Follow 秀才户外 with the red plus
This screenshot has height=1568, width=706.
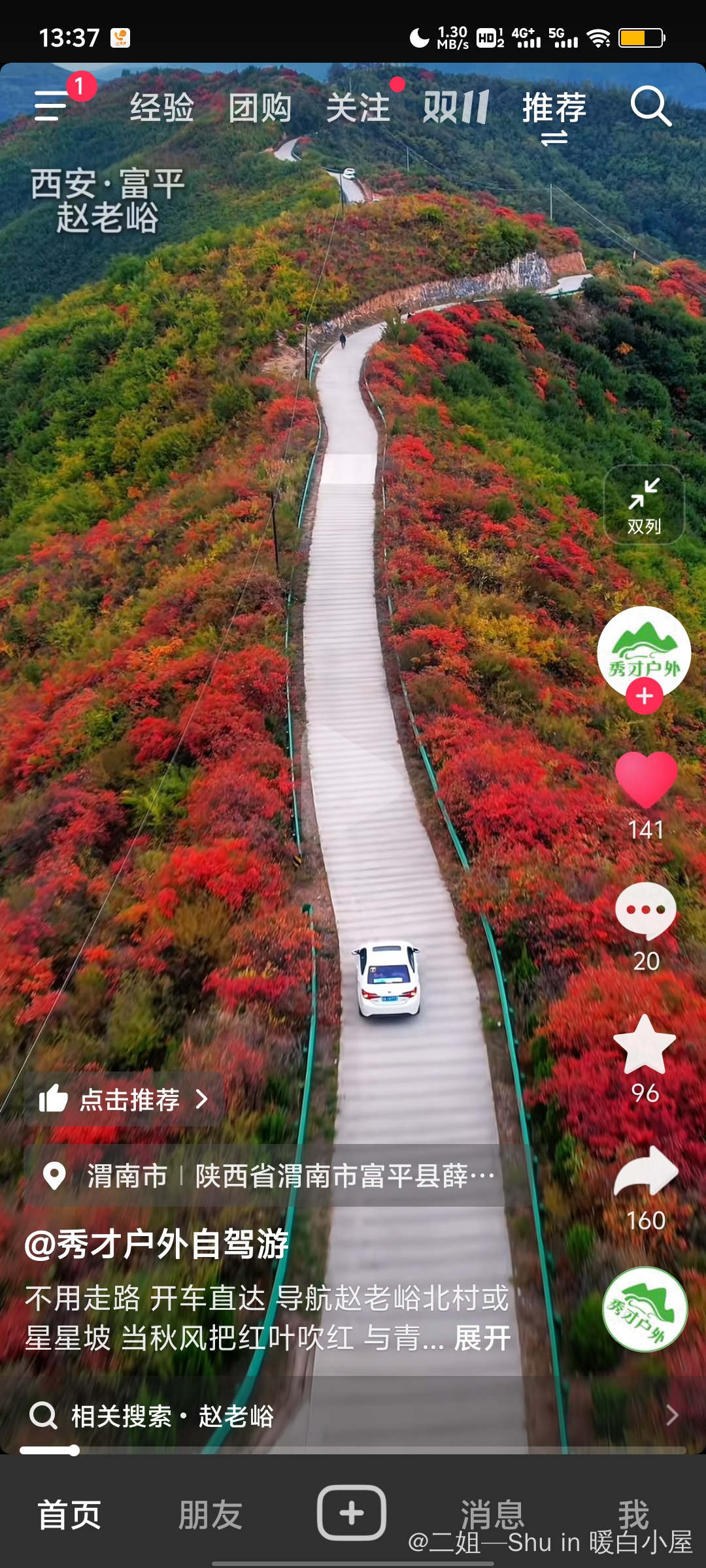pos(645,696)
